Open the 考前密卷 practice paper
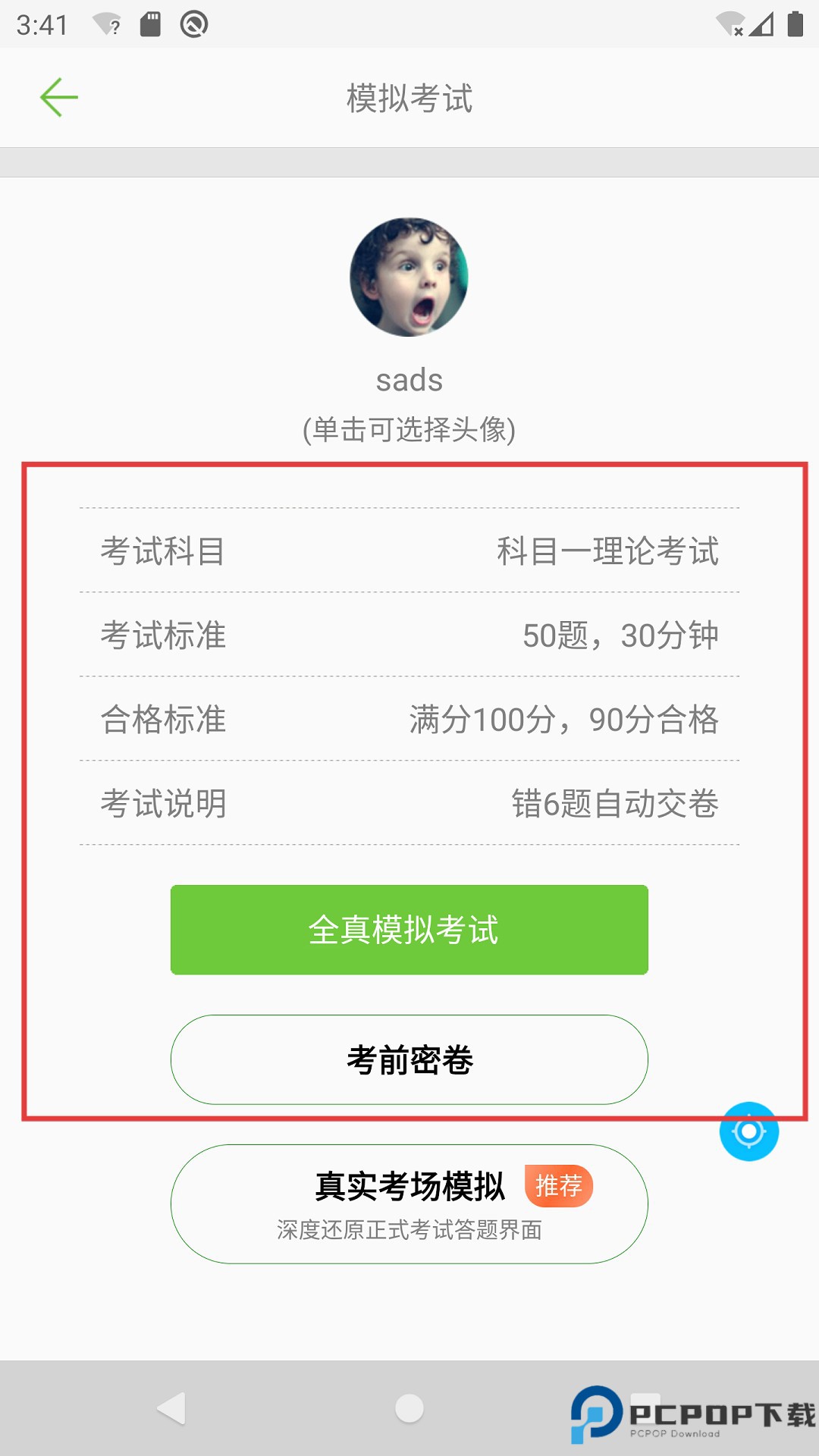 (x=409, y=1059)
